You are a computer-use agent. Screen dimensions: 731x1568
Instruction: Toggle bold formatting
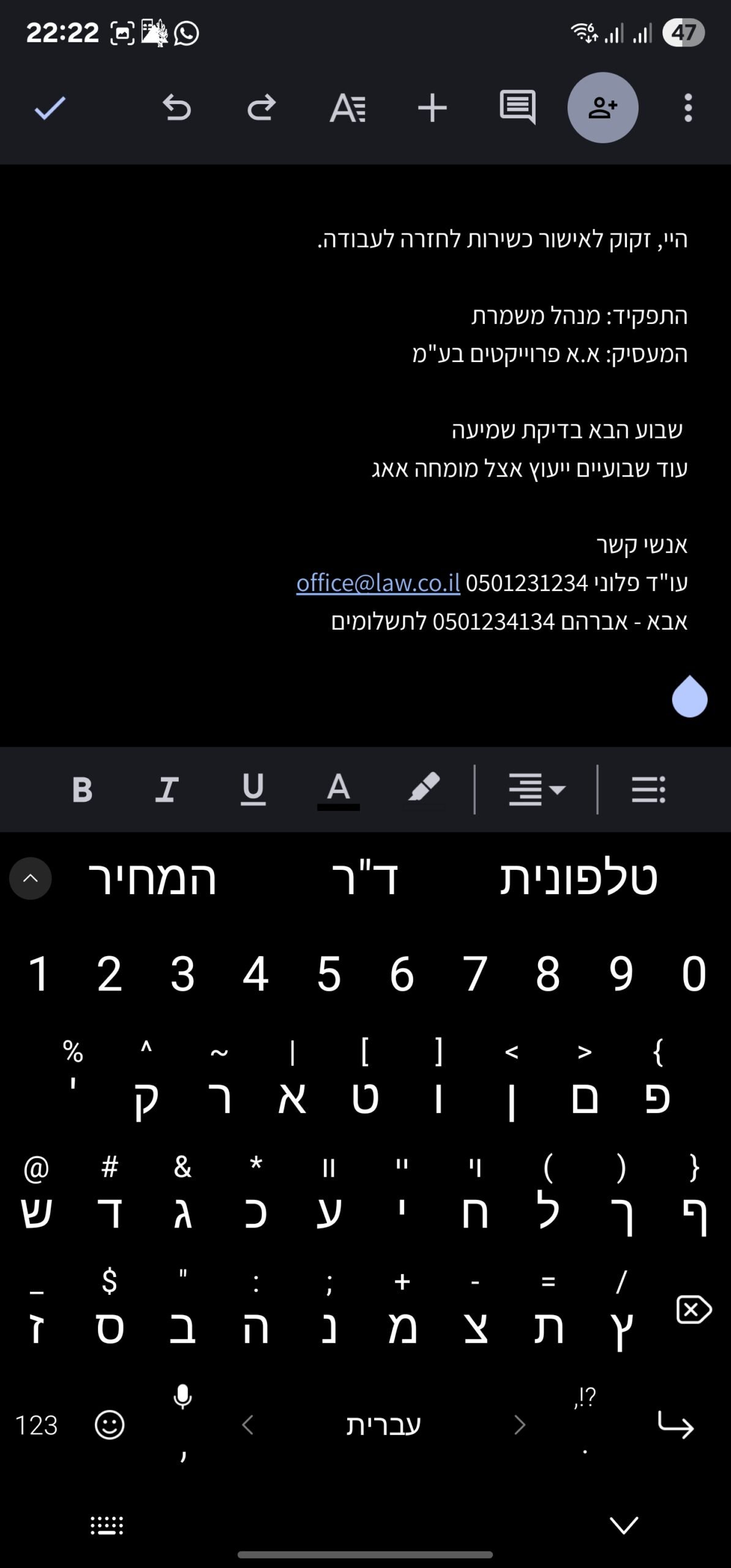point(82,789)
